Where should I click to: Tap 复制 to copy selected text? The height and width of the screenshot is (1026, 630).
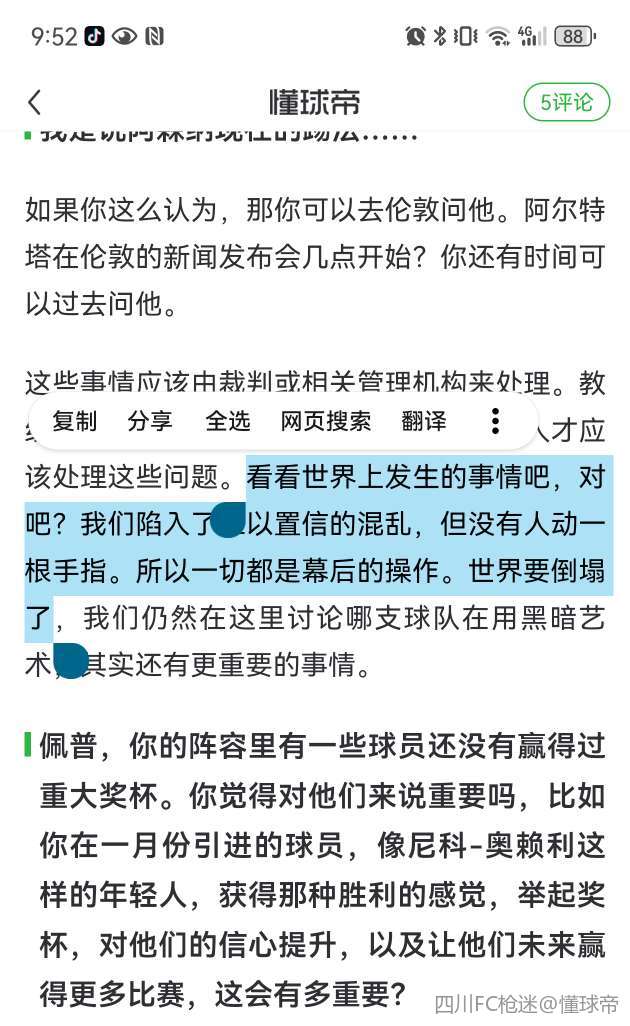point(74,421)
